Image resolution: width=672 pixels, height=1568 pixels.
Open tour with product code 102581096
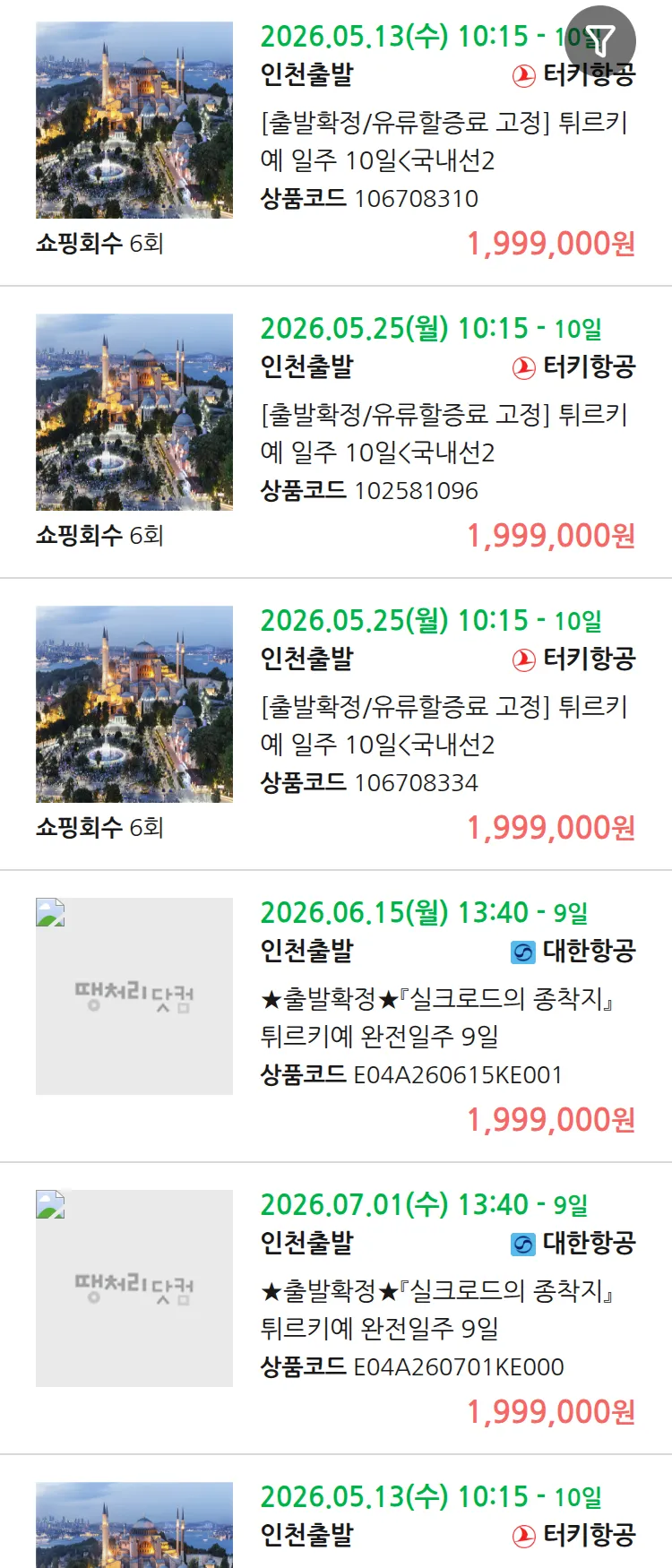(444, 434)
